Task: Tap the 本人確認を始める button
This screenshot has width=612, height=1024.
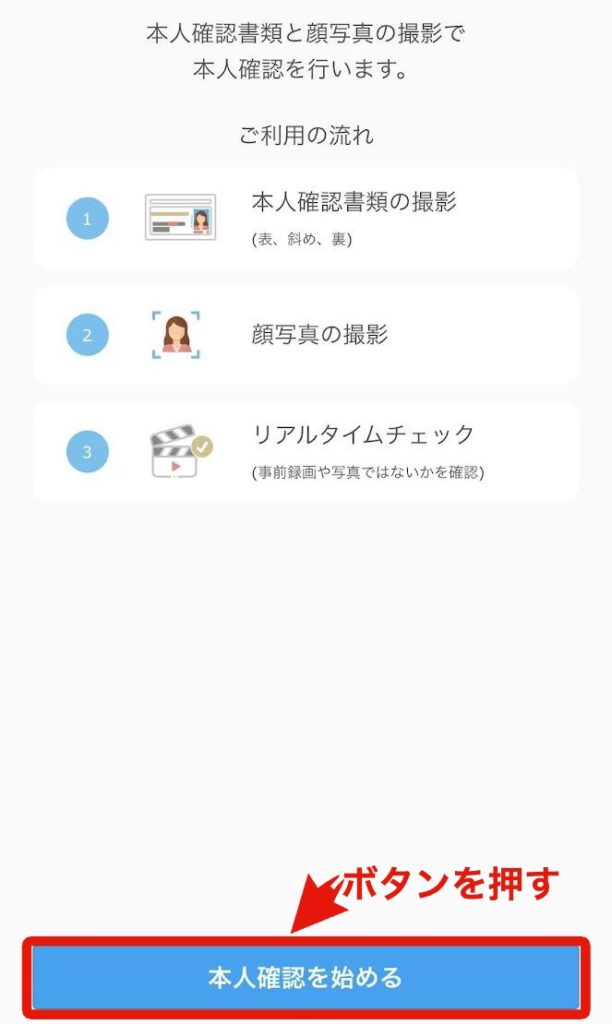Action: point(306,978)
